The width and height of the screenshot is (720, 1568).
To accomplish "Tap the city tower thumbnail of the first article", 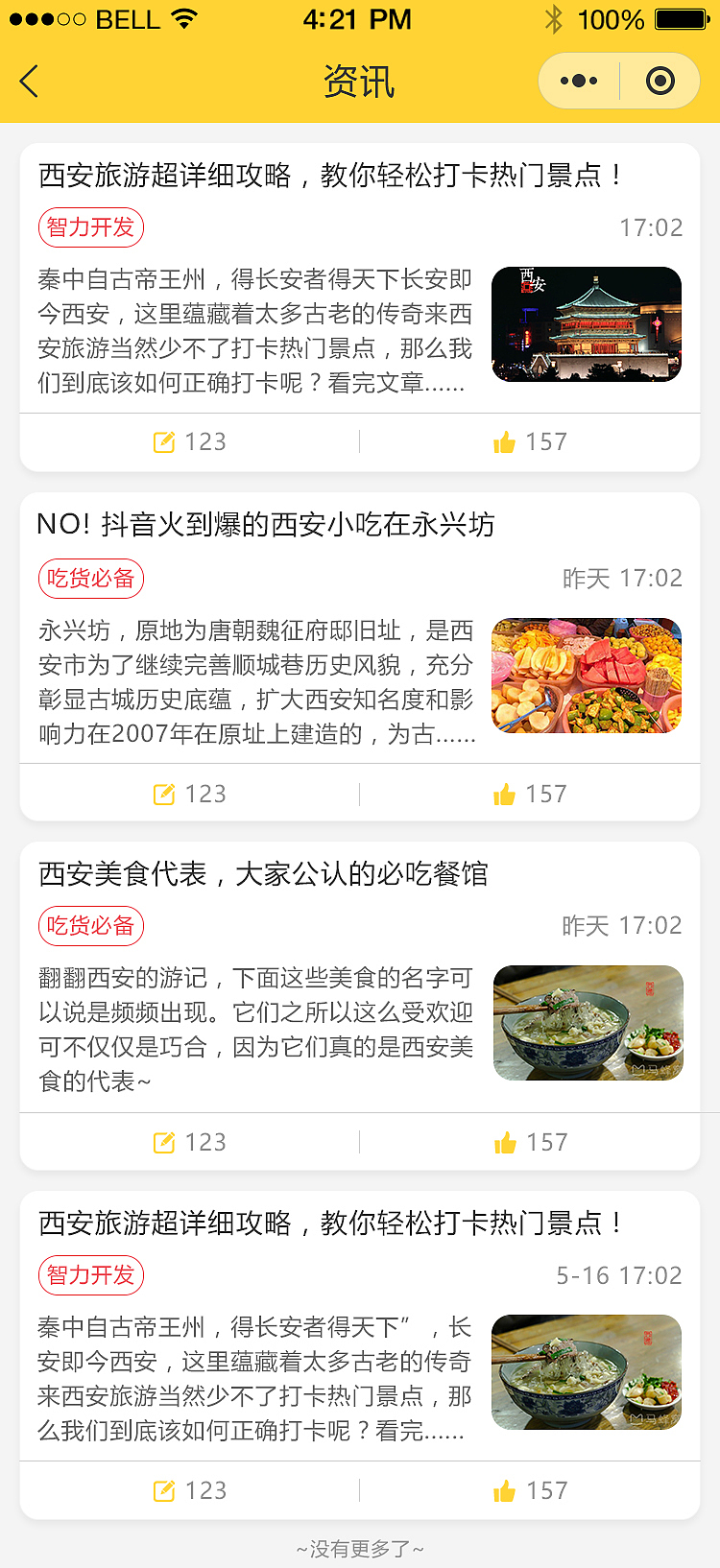I will 587,324.
